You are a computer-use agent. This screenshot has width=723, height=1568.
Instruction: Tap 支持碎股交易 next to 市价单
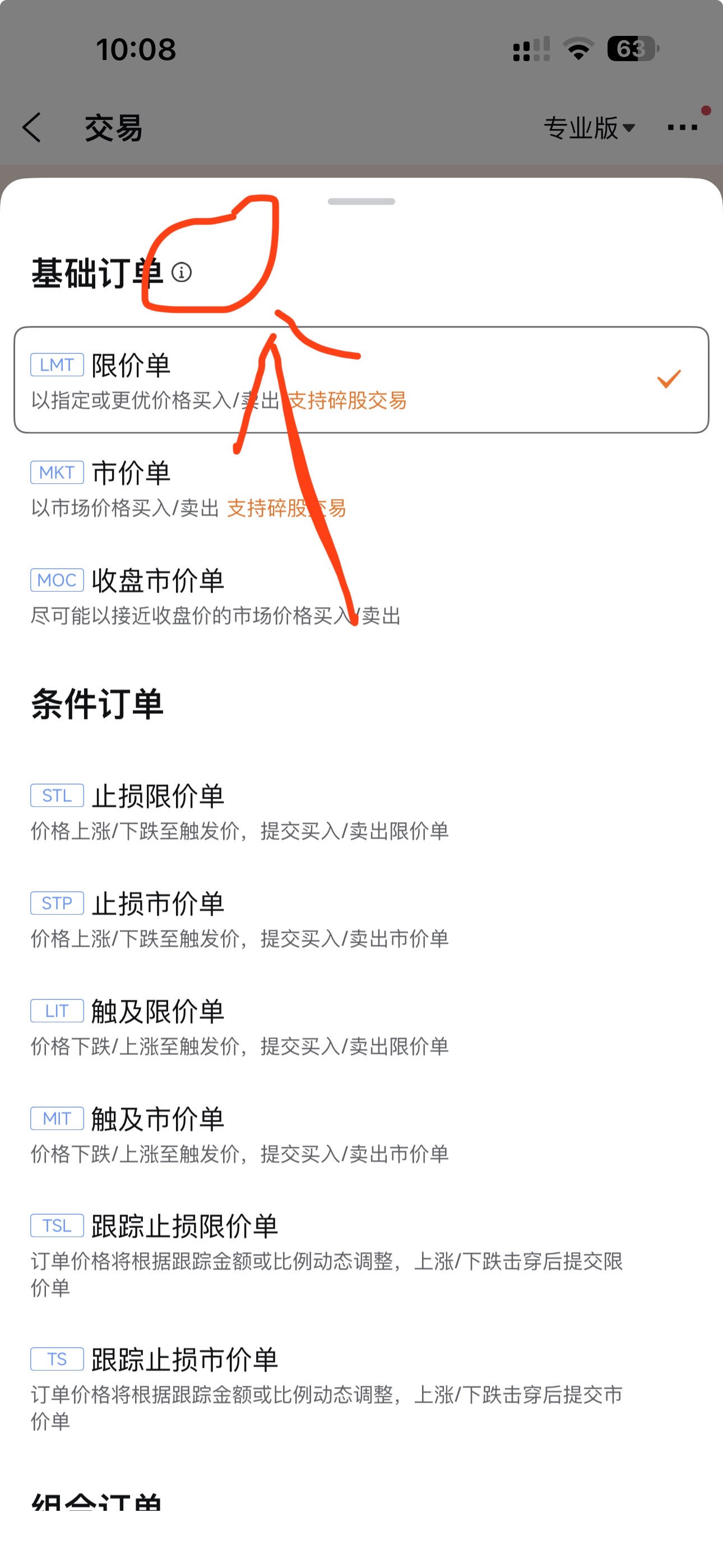(x=286, y=508)
